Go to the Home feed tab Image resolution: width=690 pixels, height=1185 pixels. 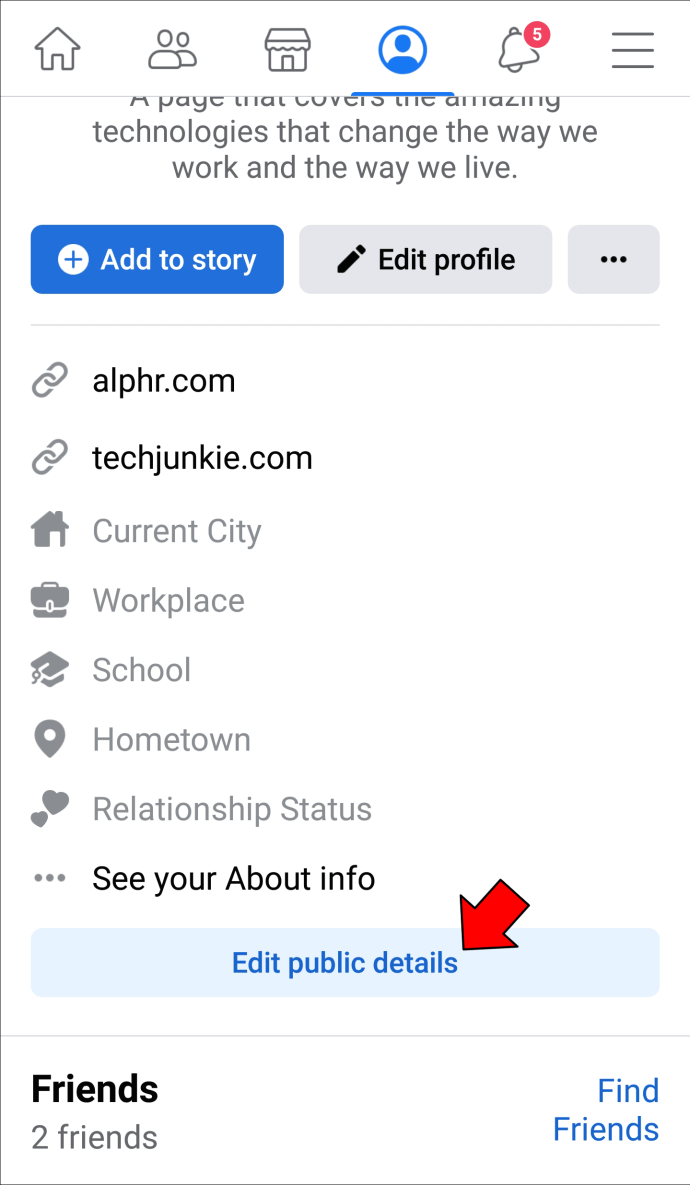pos(57,50)
